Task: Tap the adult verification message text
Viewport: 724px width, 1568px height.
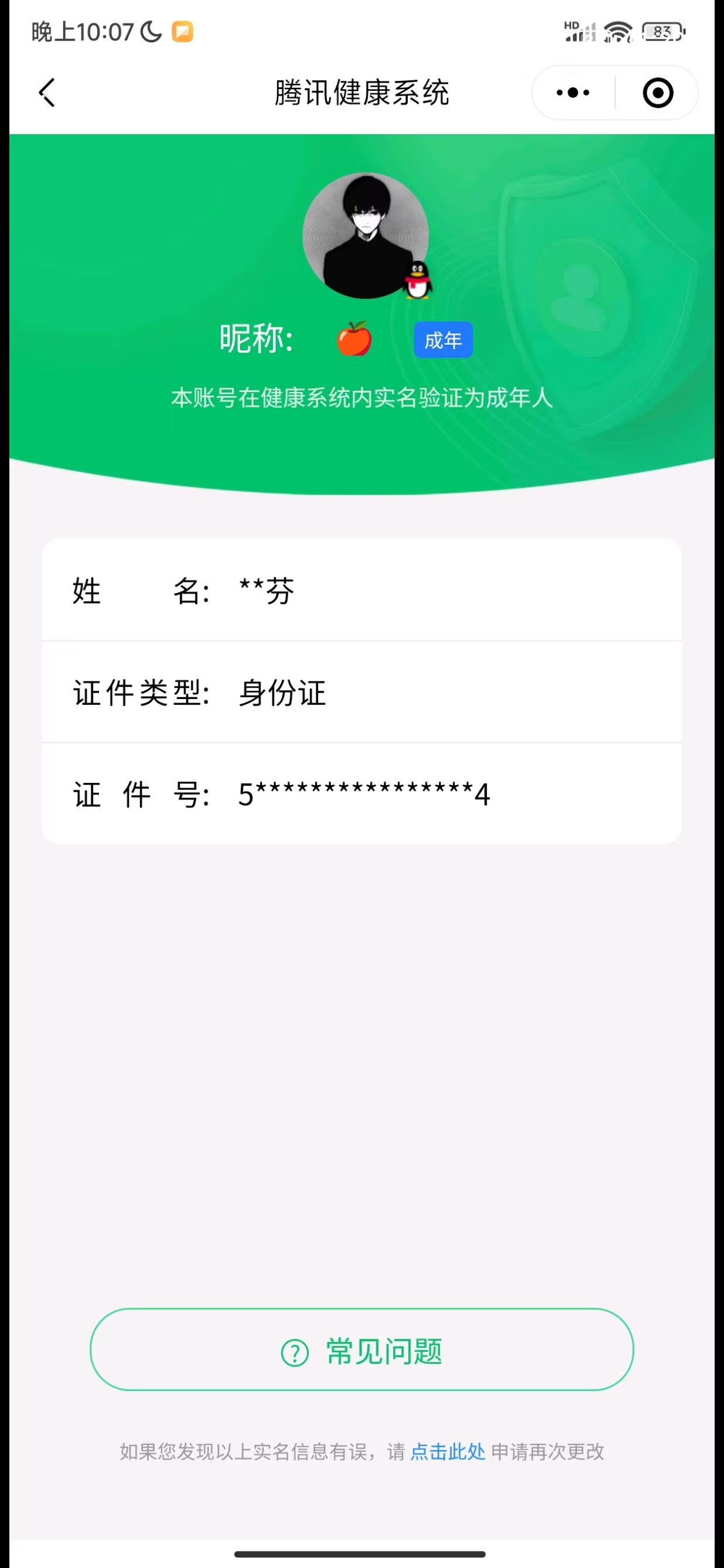Action: coord(362,398)
